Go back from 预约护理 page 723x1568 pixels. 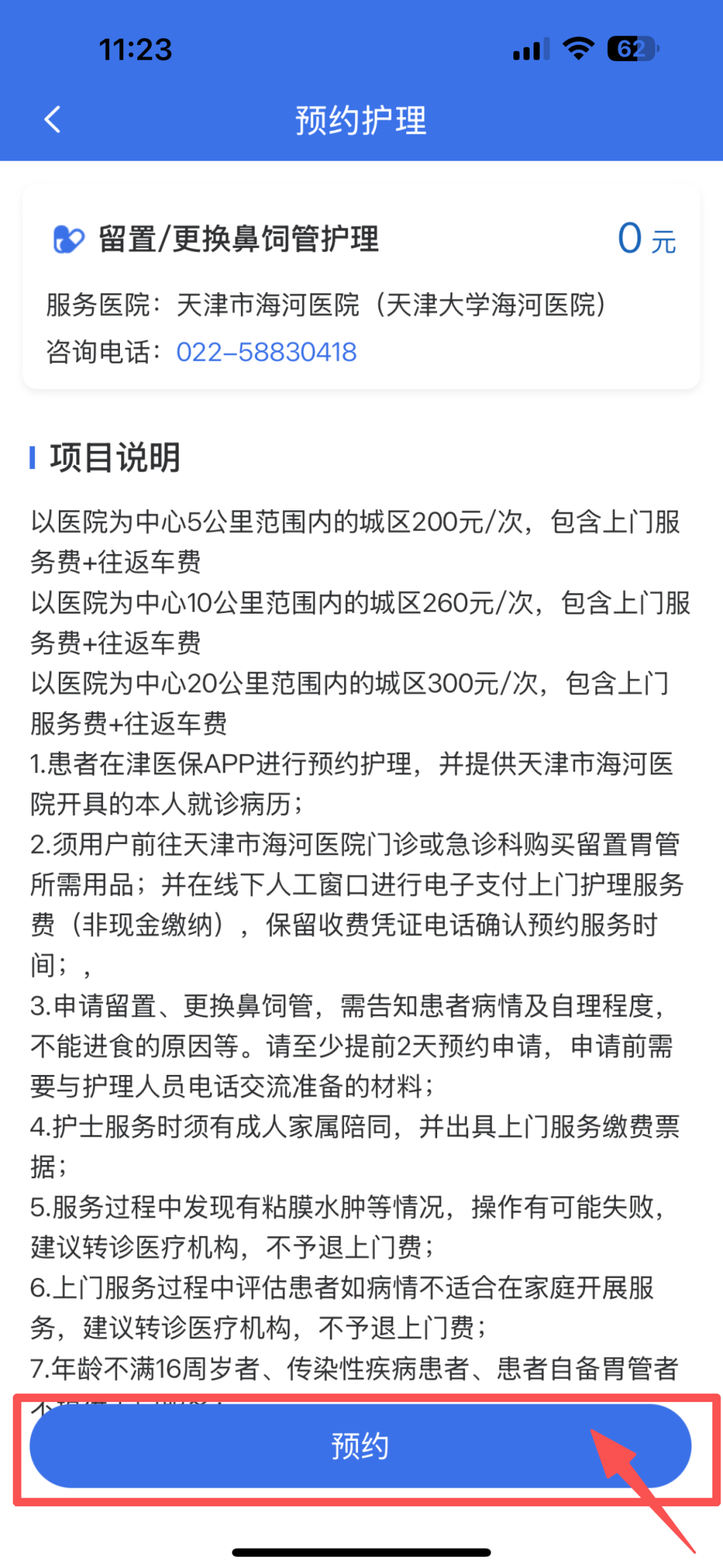pyautogui.click(x=52, y=120)
